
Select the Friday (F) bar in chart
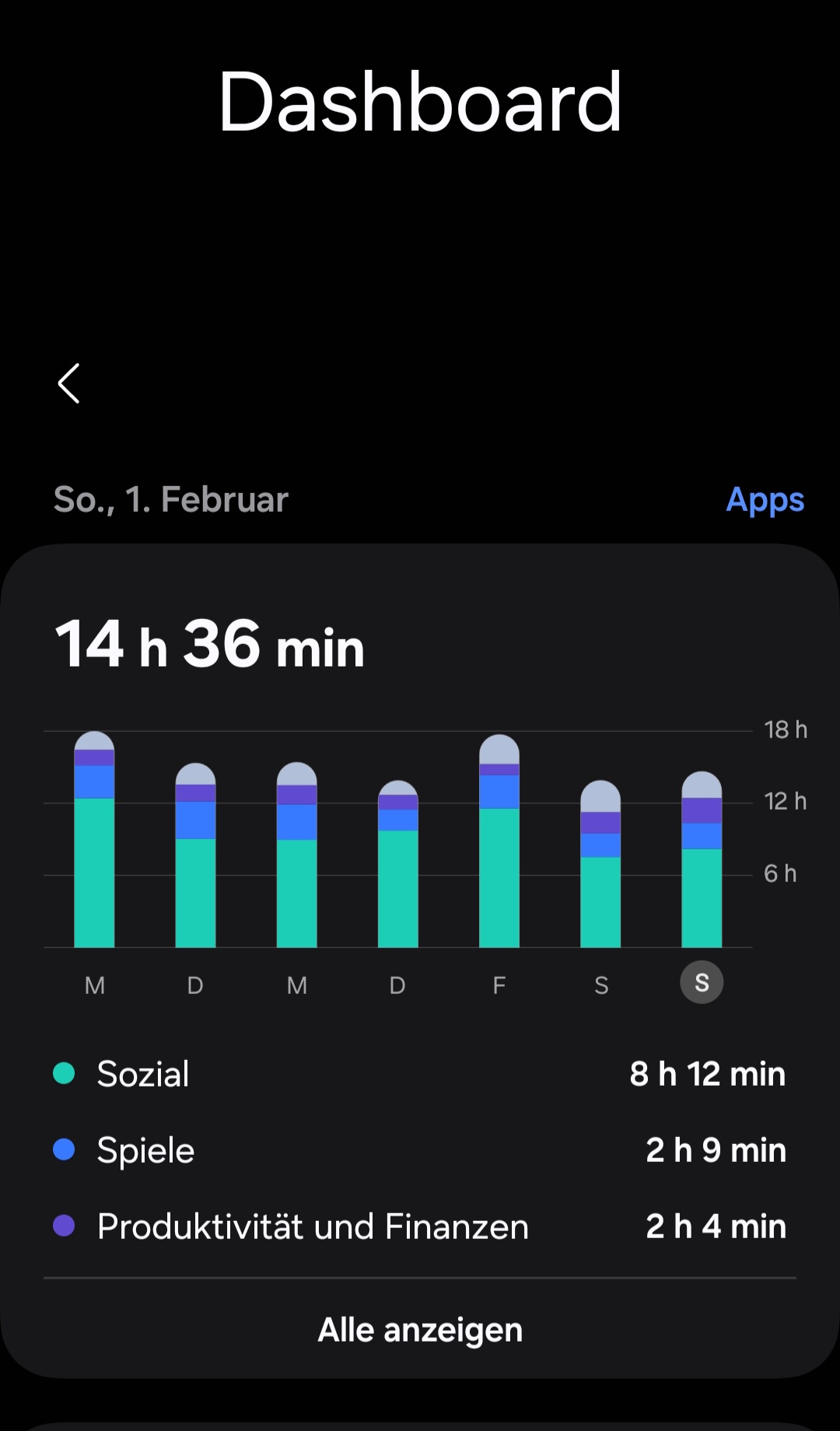coord(499,844)
